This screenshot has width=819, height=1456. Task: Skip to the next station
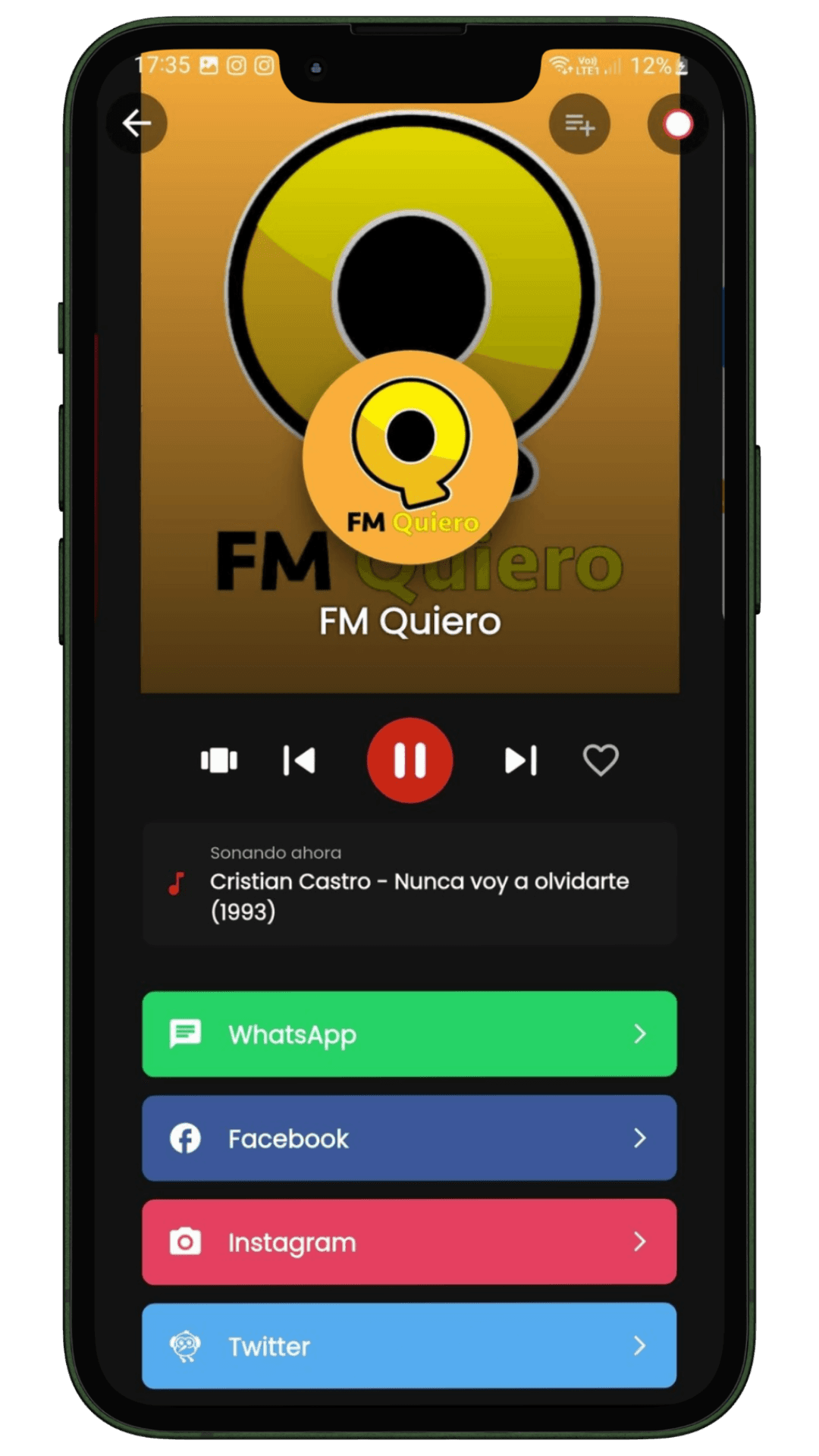(x=520, y=761)
